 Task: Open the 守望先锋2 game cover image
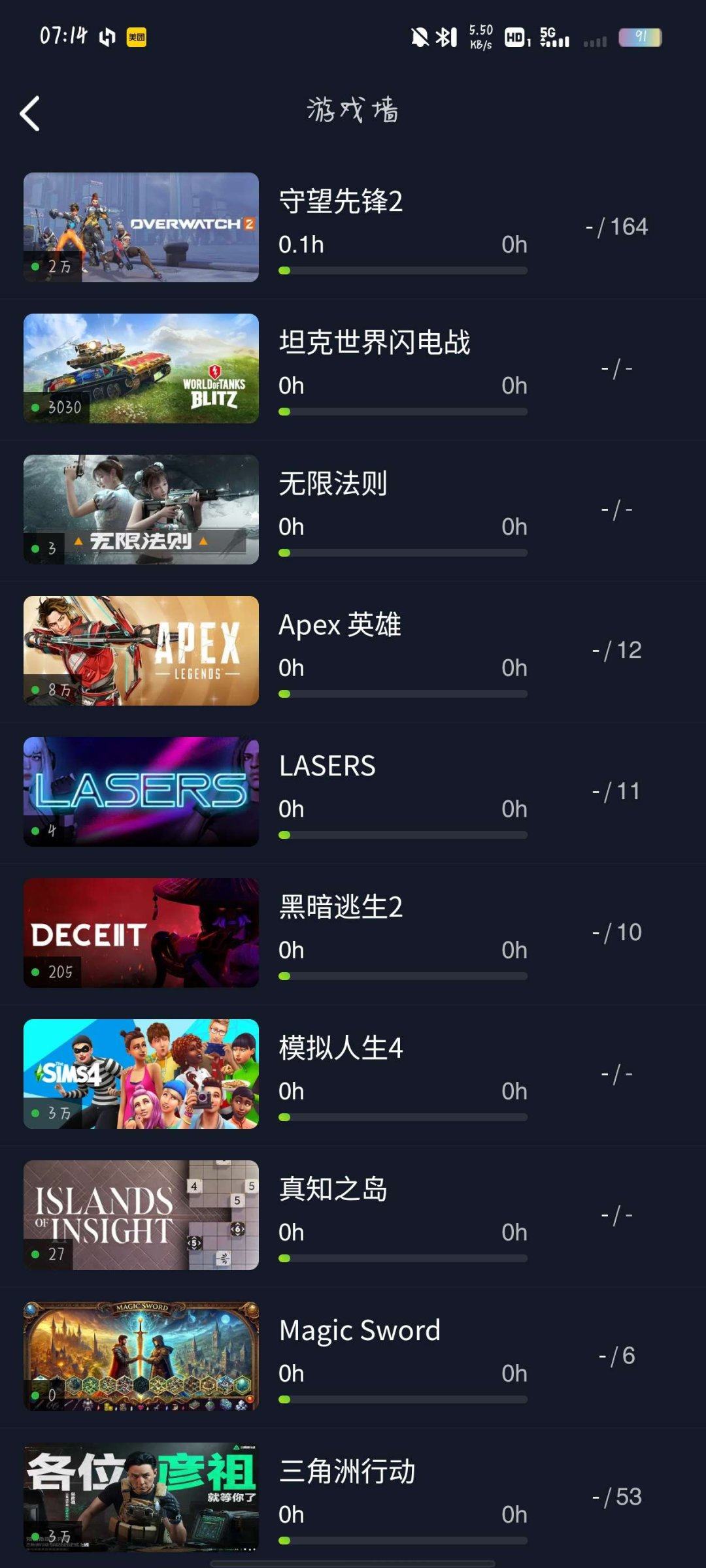[x=141, y=225]
